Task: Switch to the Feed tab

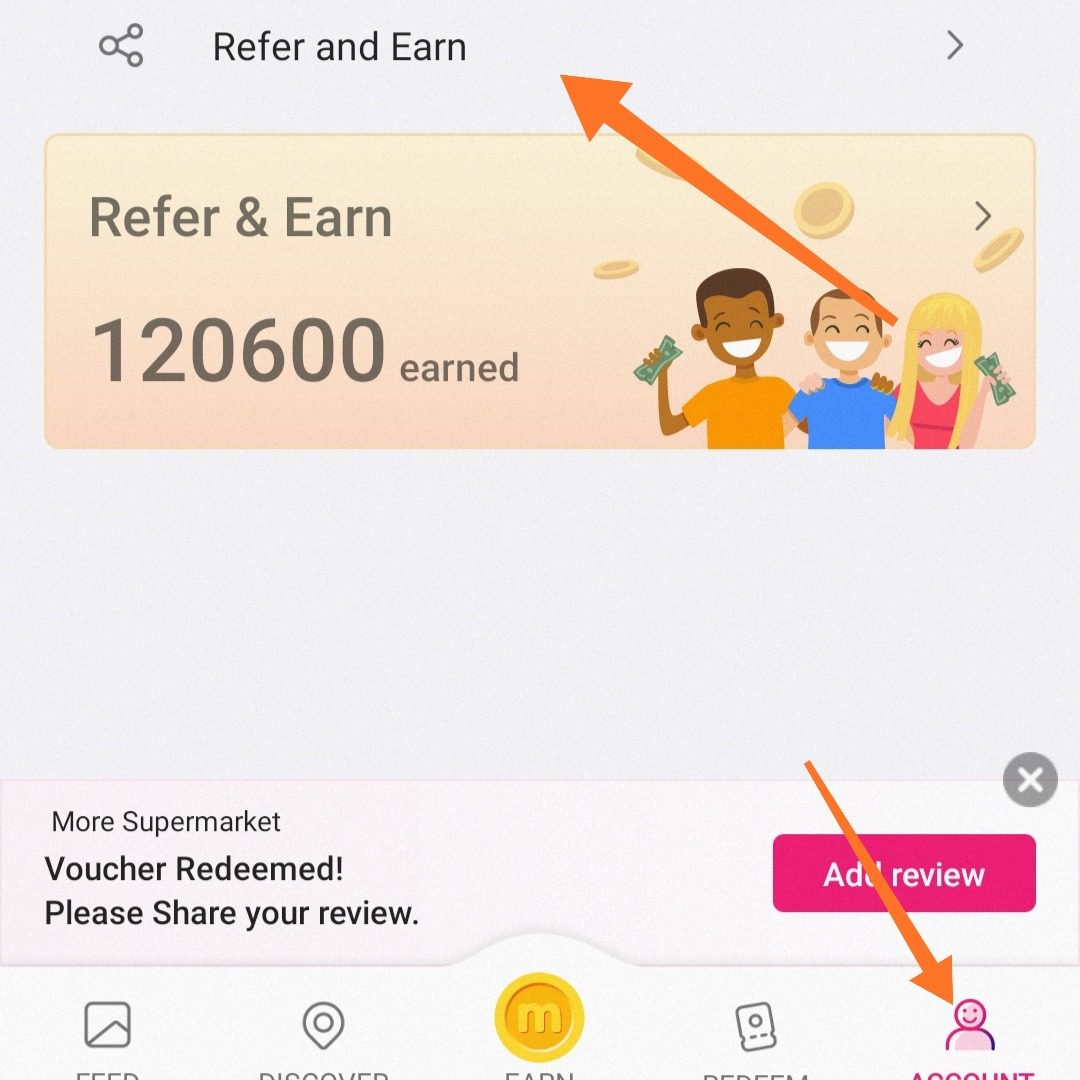Action: (x=107, y=1035)
